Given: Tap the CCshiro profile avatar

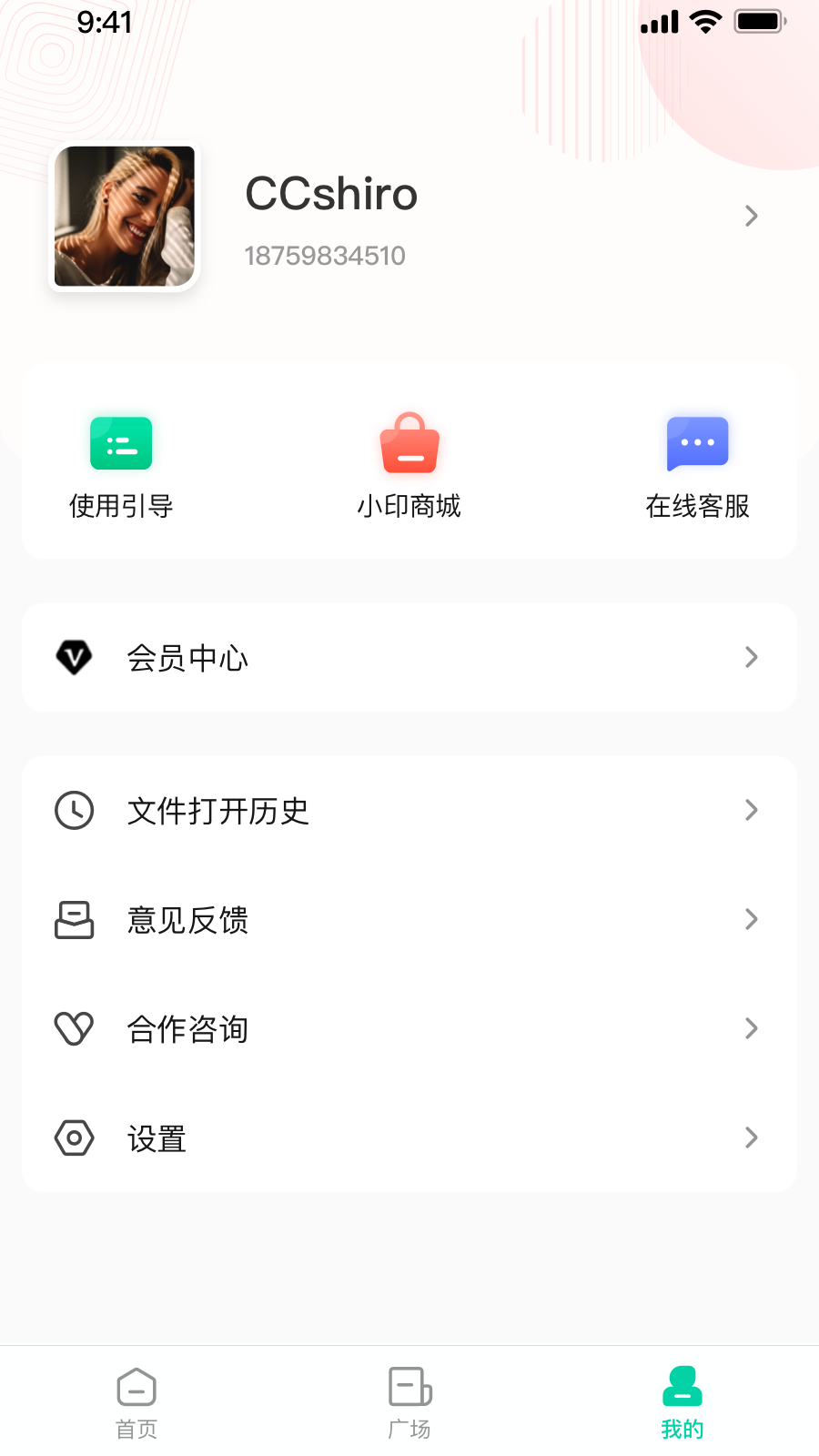Looking at the screenshot, I should click(124, 217).
